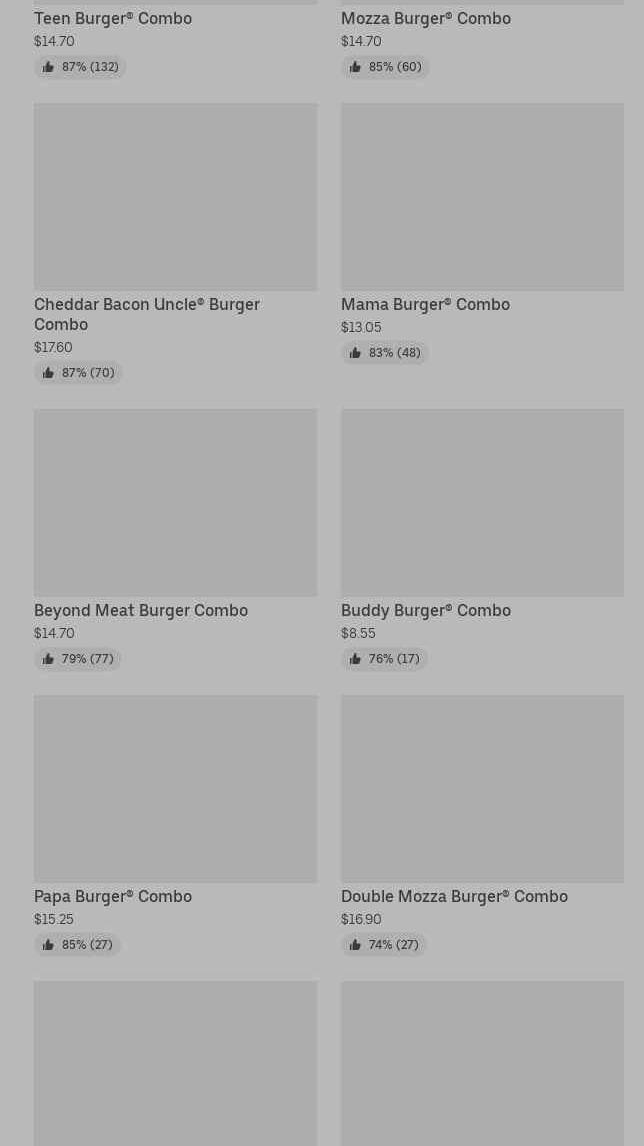View the Double Mozza Burger Combo
This screenshot has width=644, height=1146.
481,789
